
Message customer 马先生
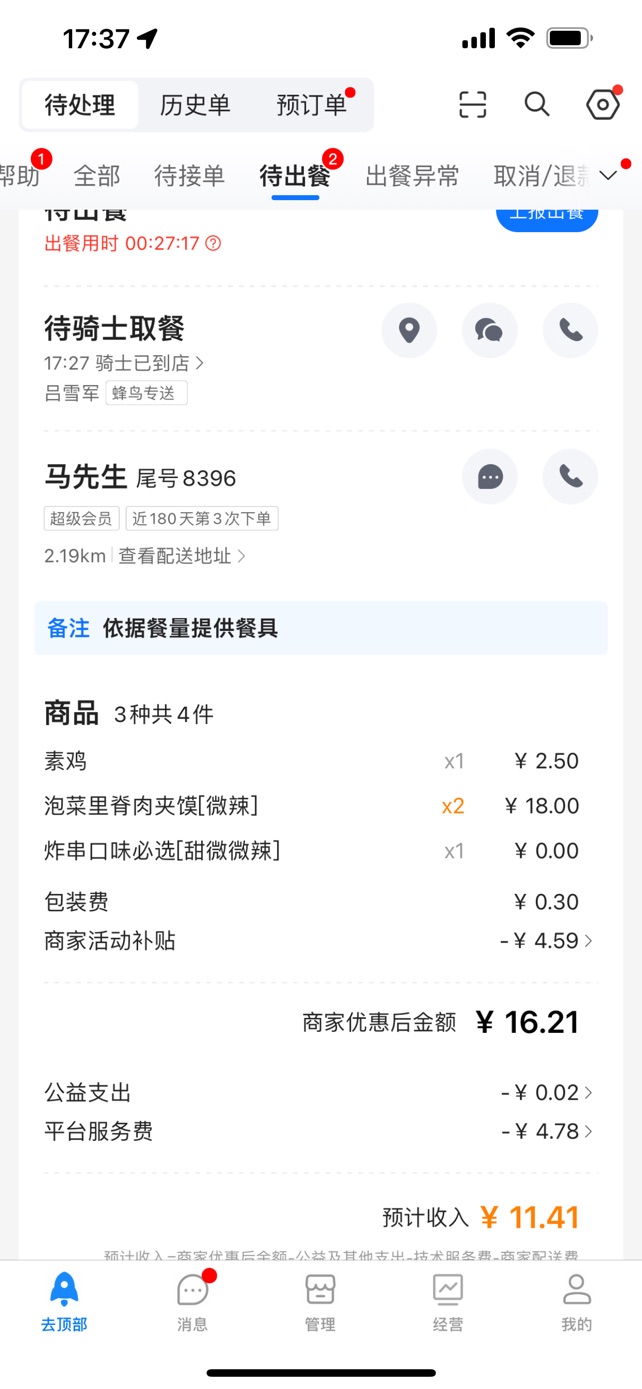490,477
